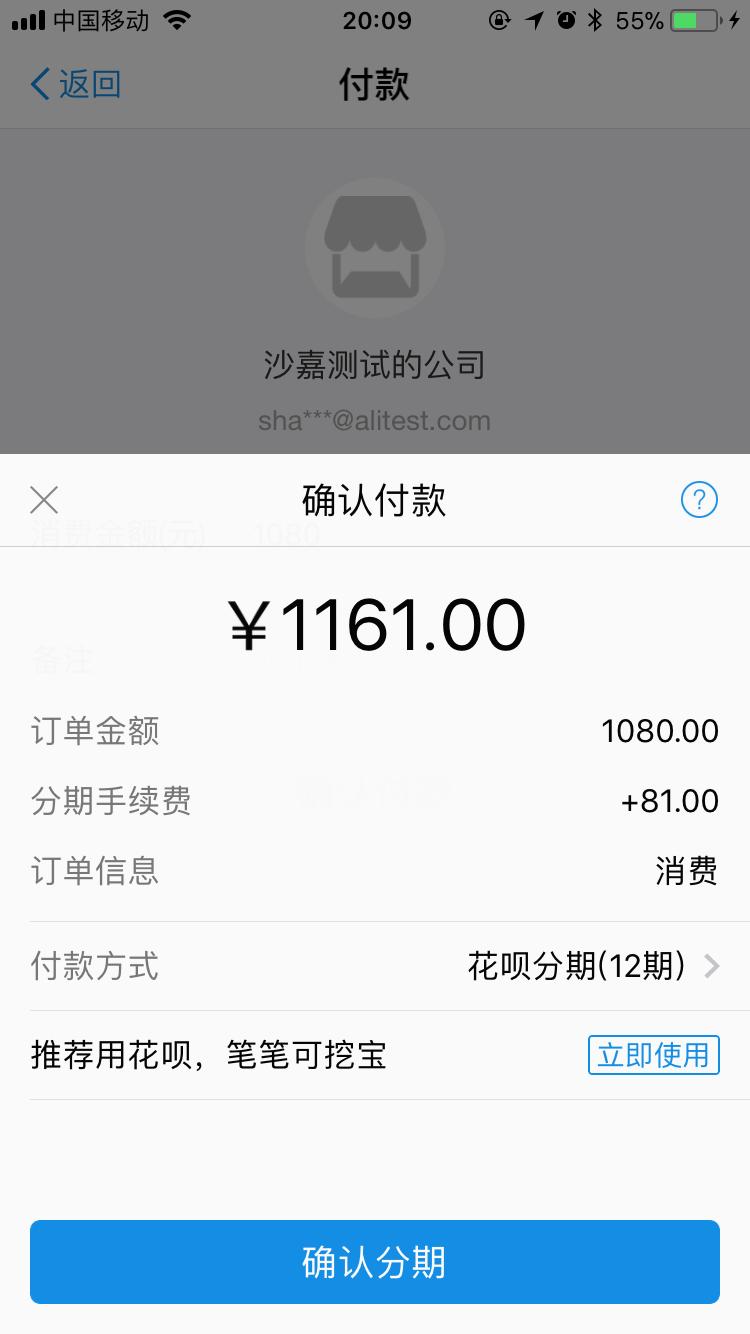This screenshot has width=750, height=1334.
Task: Tap the orientation lock icon in status bar
Action: (x=498, y=18)
